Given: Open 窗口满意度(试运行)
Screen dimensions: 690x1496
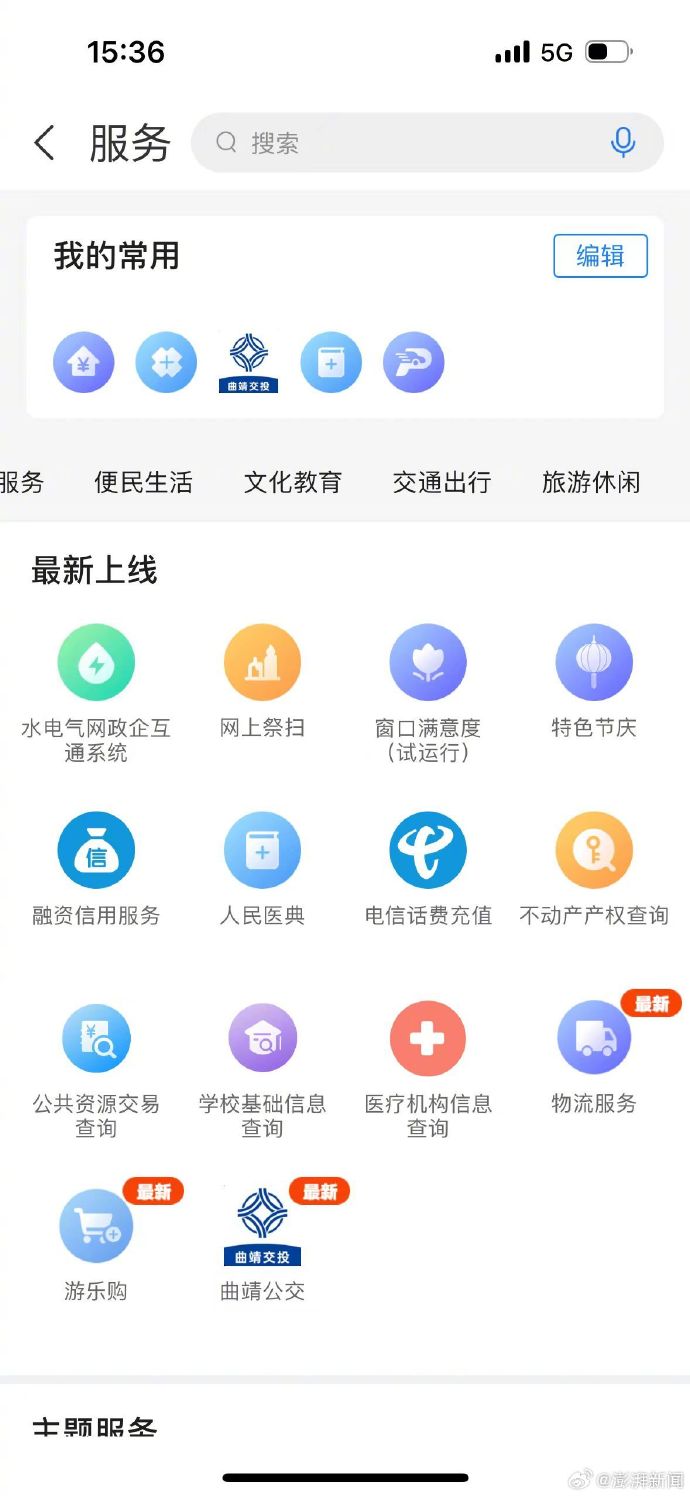Looking at the screenshot, I should point(428,663).
